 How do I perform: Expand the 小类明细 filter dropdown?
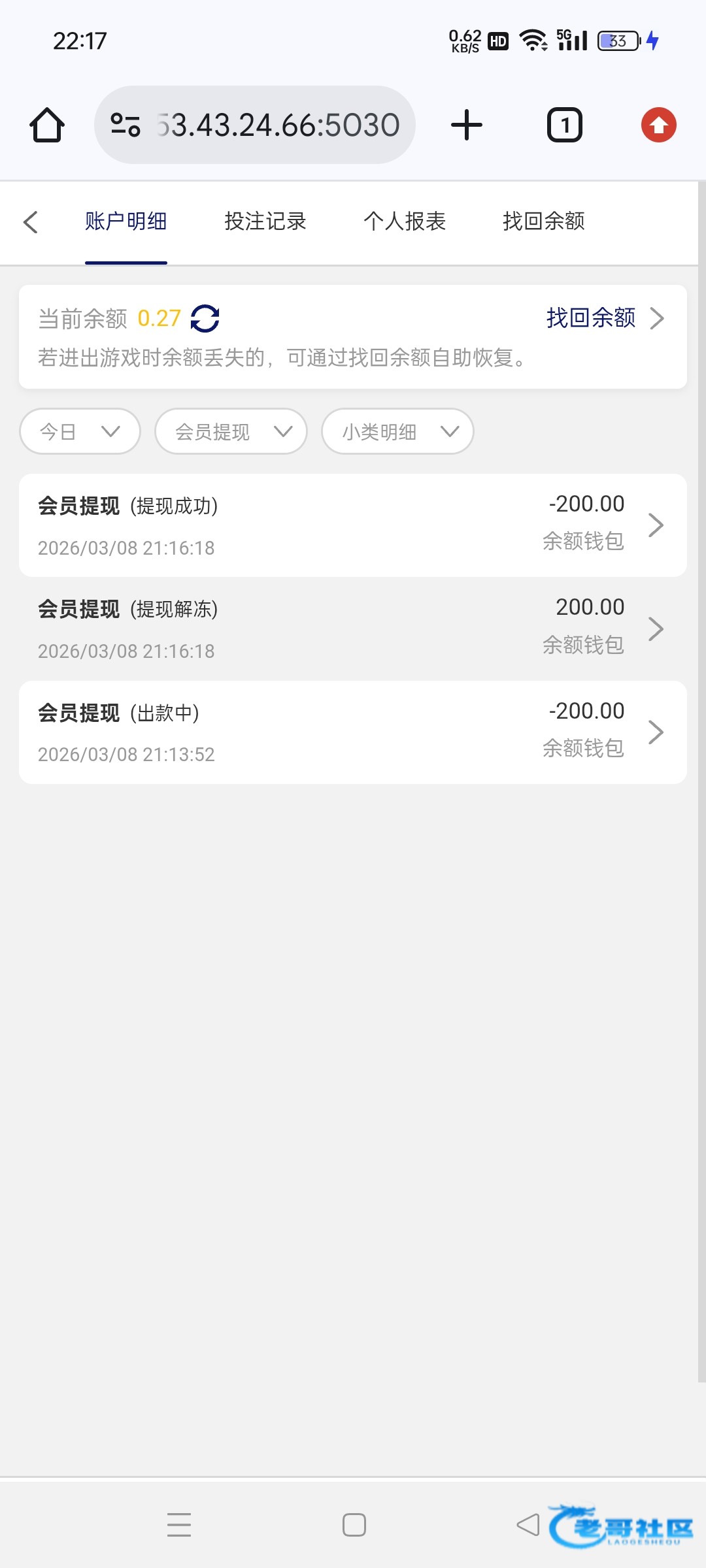pos(397,431)
